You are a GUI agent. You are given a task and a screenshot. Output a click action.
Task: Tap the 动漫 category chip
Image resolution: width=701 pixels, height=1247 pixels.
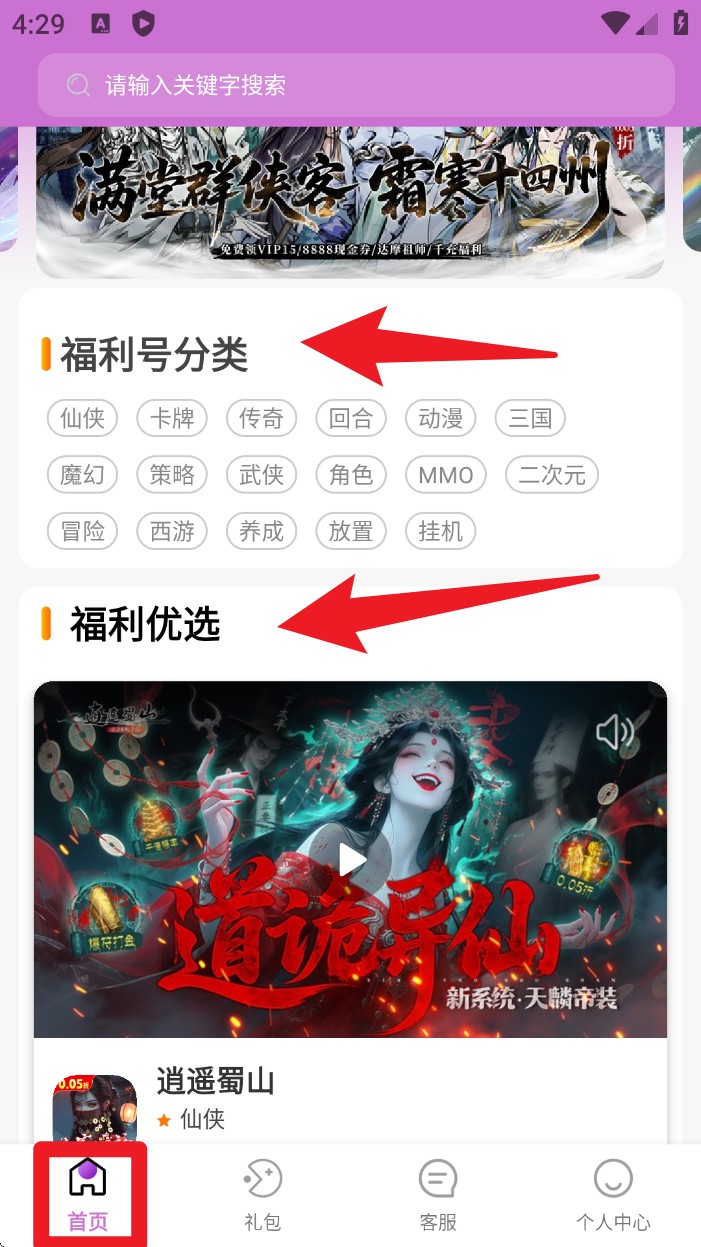[441, 418]
